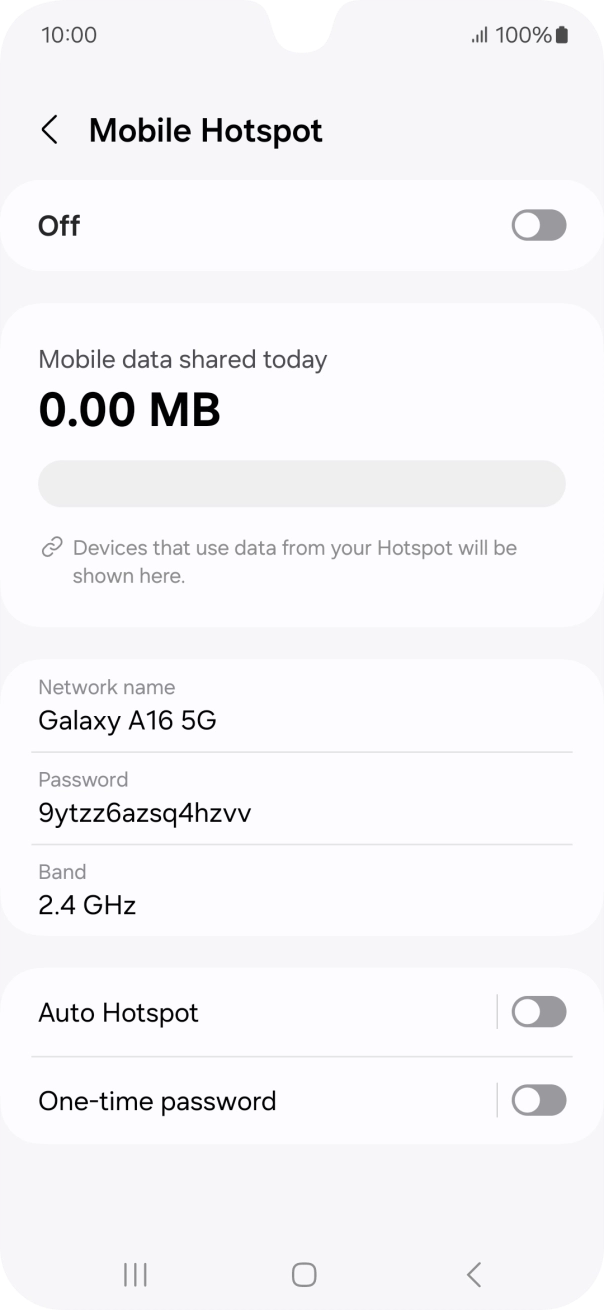Open recent apps from navigation bar
This screenshot has height=1310, width=604.
[135, 1274]
